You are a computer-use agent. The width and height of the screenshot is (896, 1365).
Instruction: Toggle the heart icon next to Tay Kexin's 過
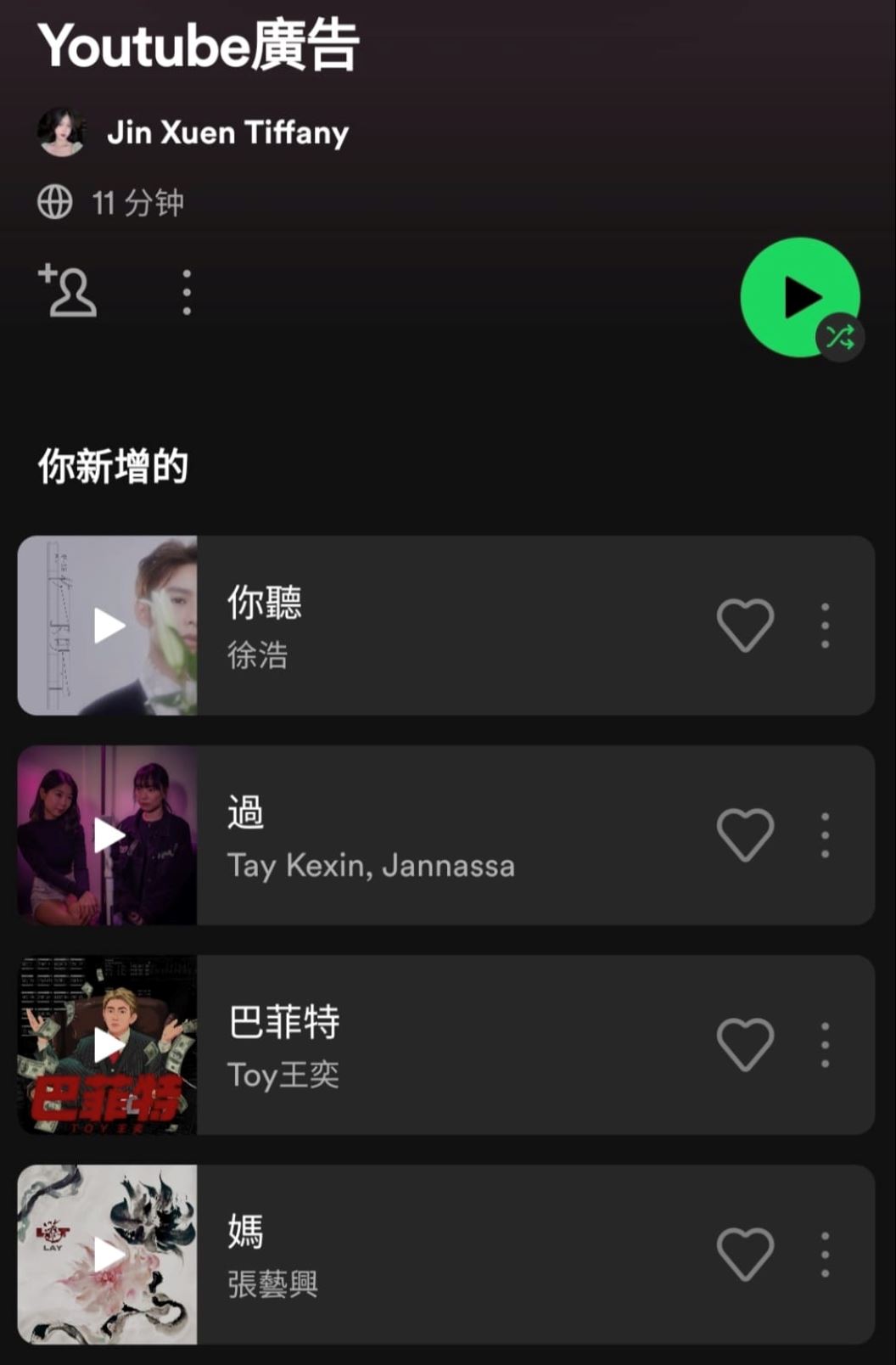click(x=745, y=836)
